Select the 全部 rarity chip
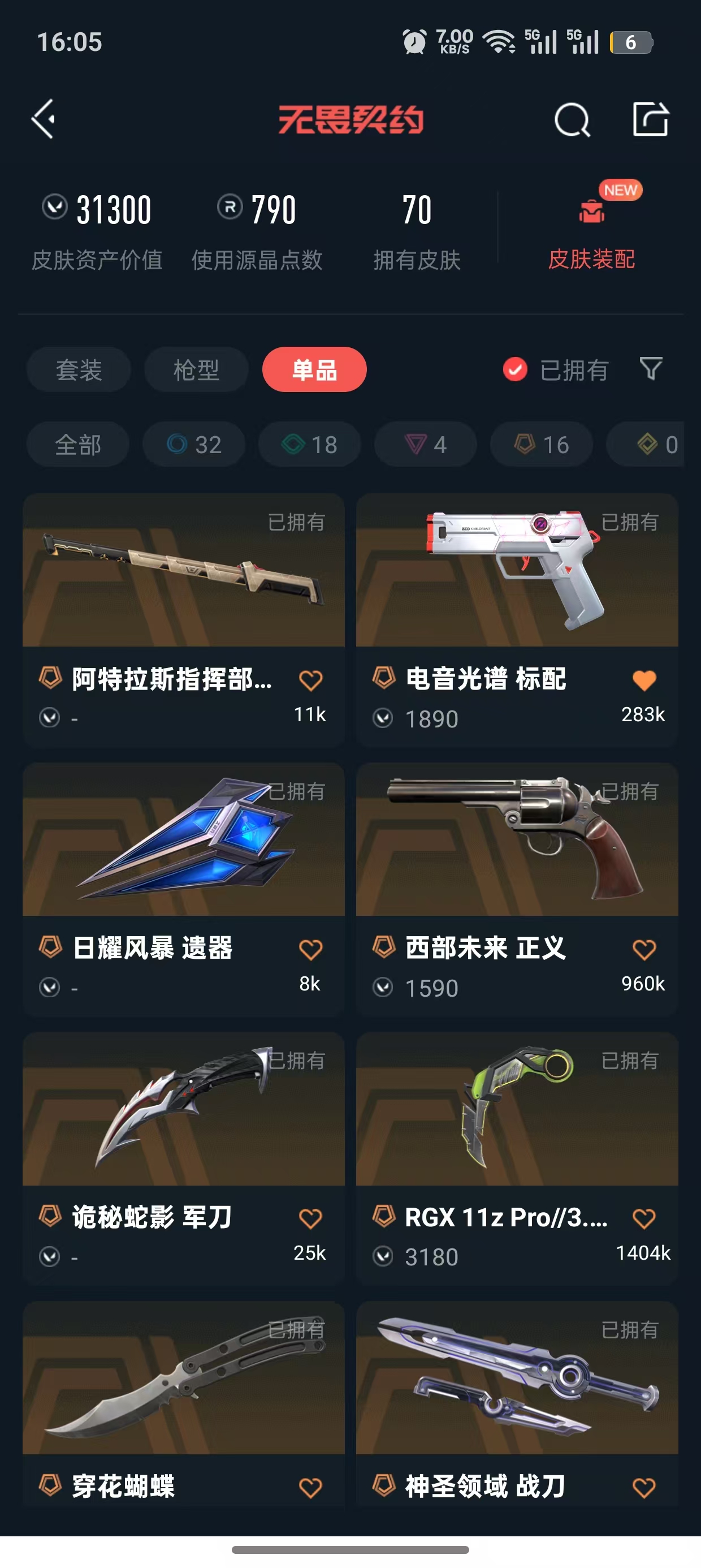 click(78, 445)
